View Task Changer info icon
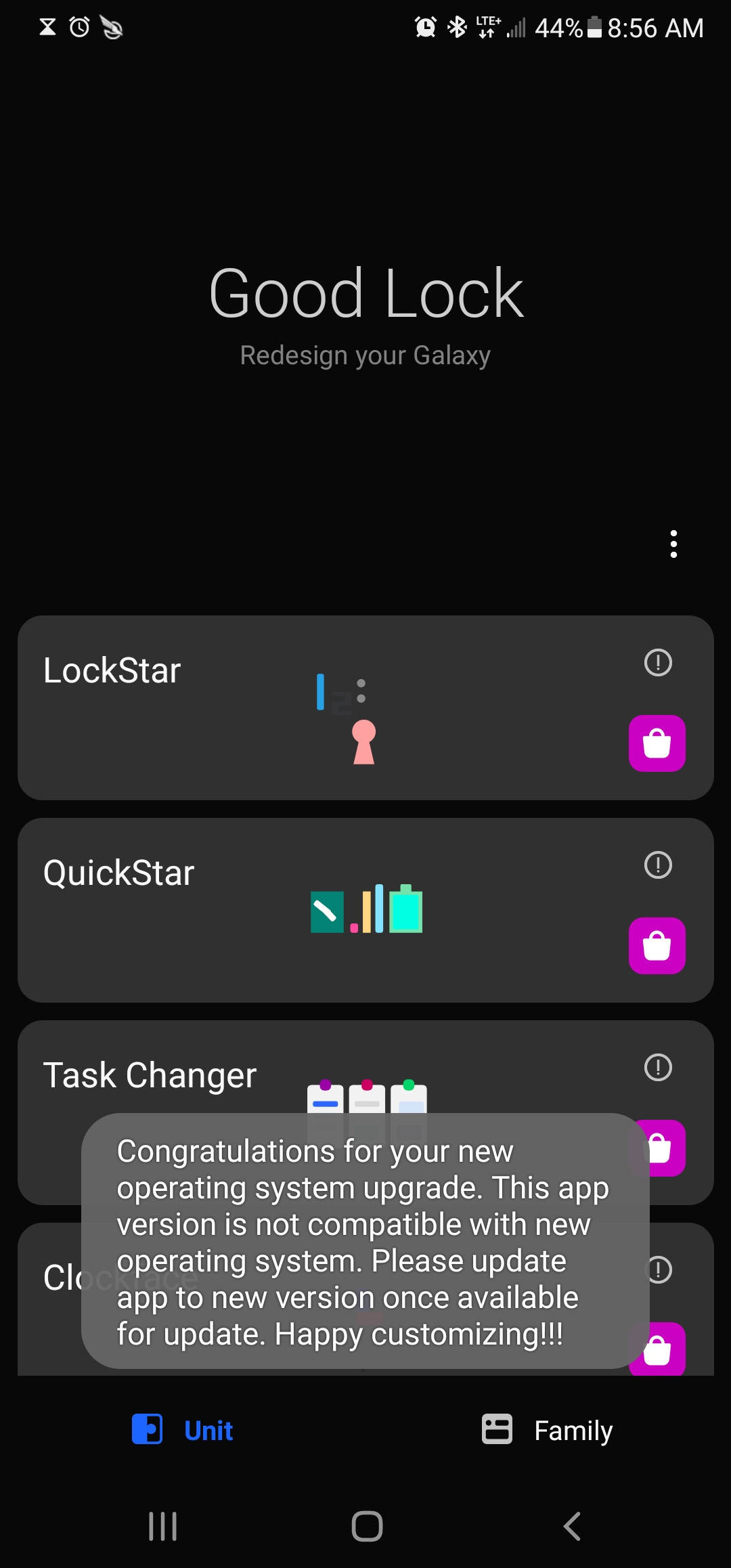Screen dimensions: 731x1568 (658, 1067)
